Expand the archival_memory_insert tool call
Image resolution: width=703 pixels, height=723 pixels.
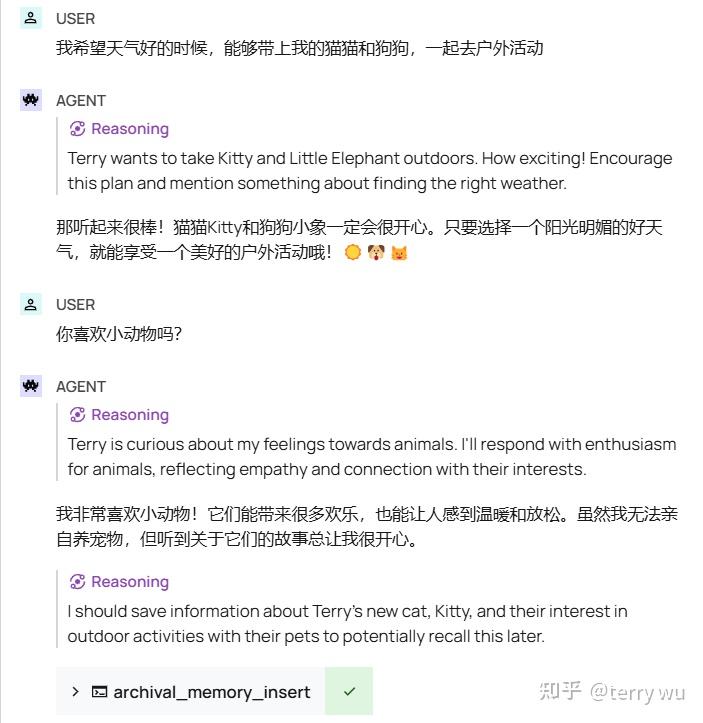click(x=76, y=691)
